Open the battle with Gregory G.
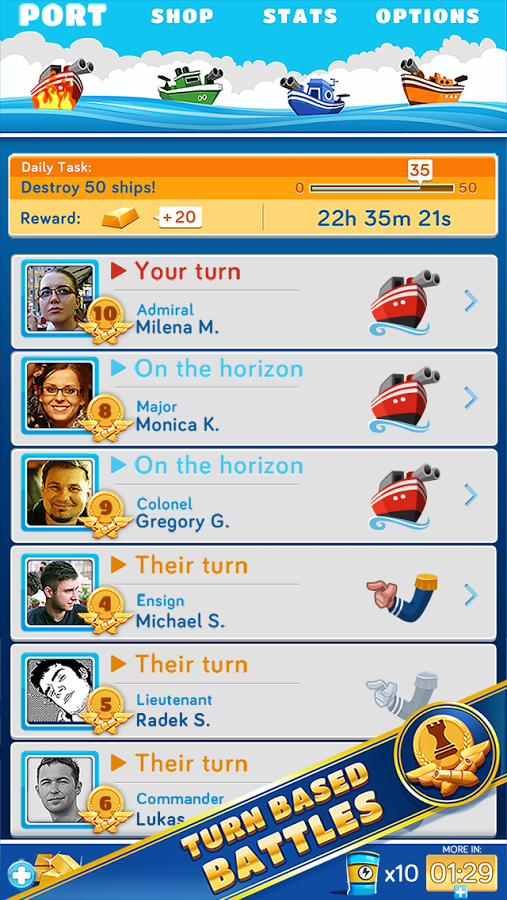507x900 pixels. (254, 495)
